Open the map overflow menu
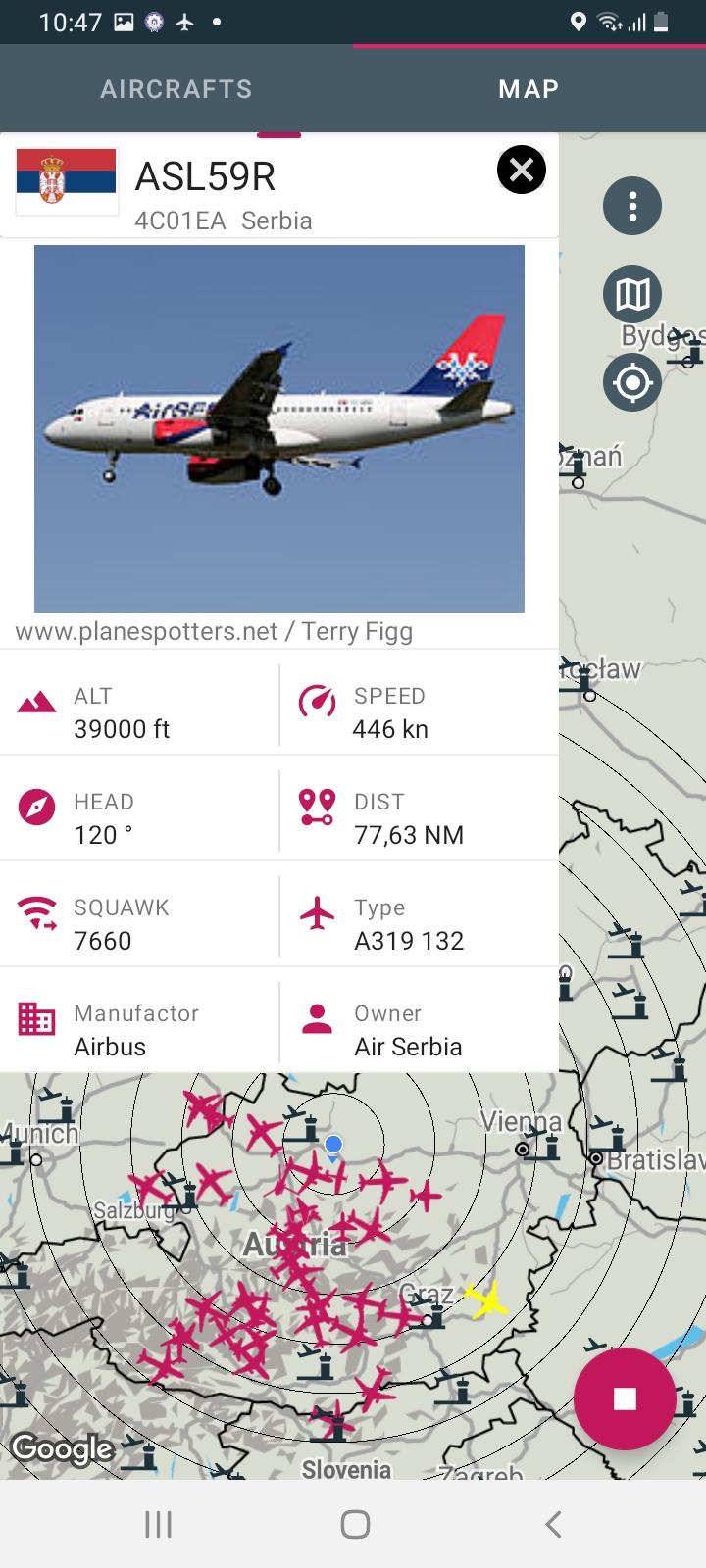The width and height of the screenshot is (706, 1568). (x=632, y=207)
